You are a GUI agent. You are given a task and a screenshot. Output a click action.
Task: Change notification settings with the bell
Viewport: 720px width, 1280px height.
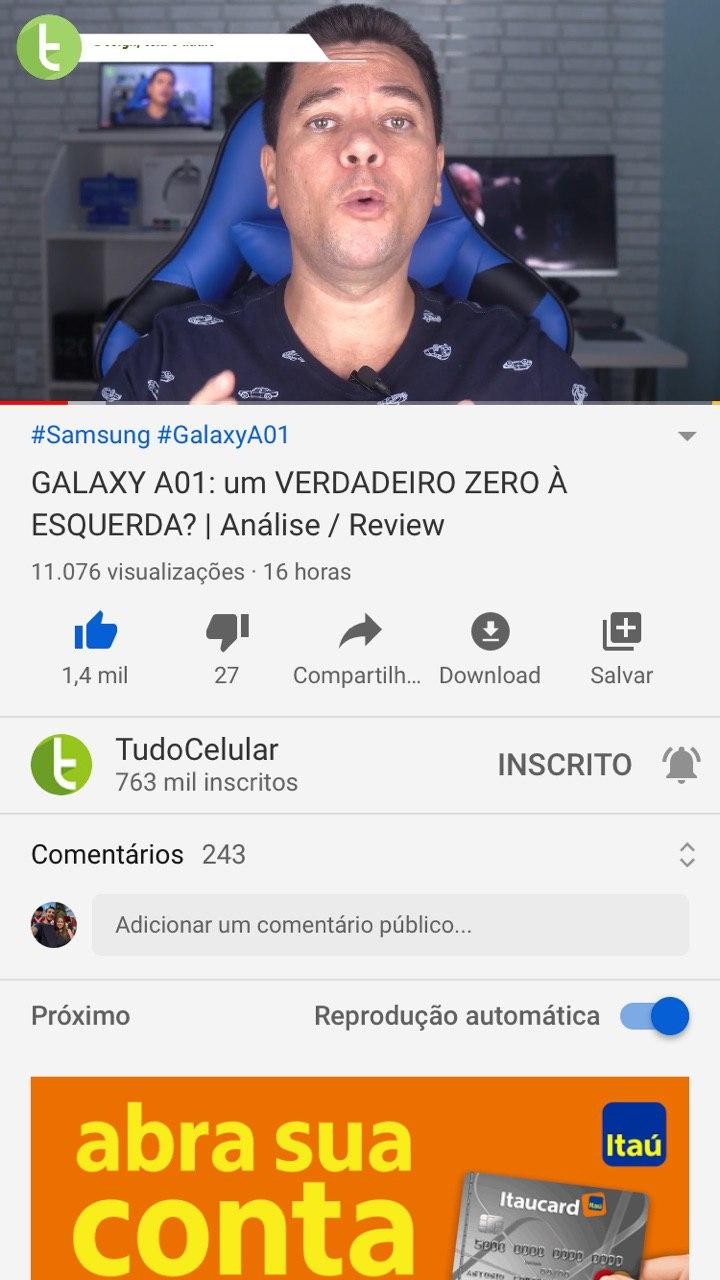[x=681, y=765]
